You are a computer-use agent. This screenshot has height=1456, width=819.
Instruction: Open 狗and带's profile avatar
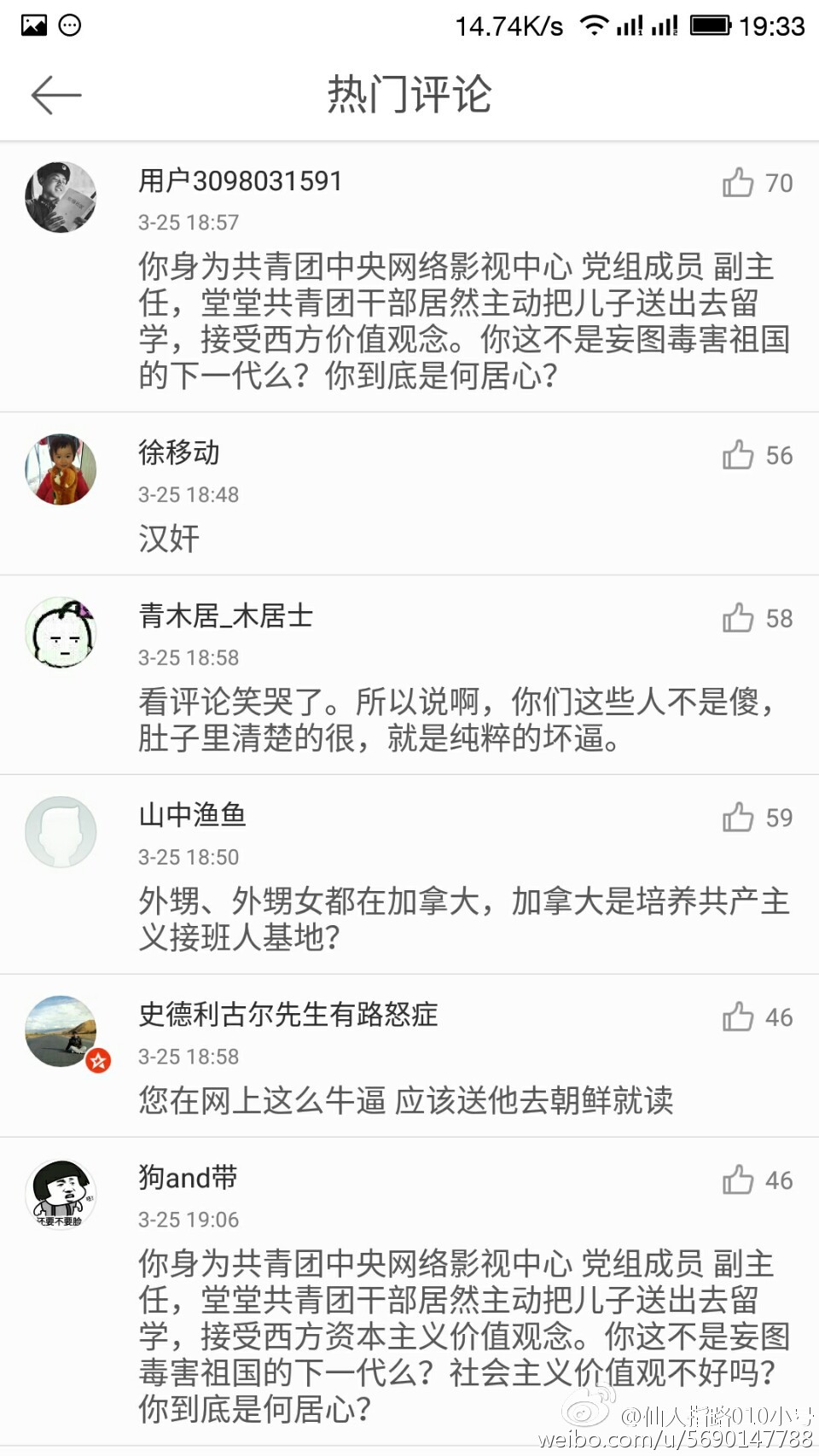coord(61,1194)
